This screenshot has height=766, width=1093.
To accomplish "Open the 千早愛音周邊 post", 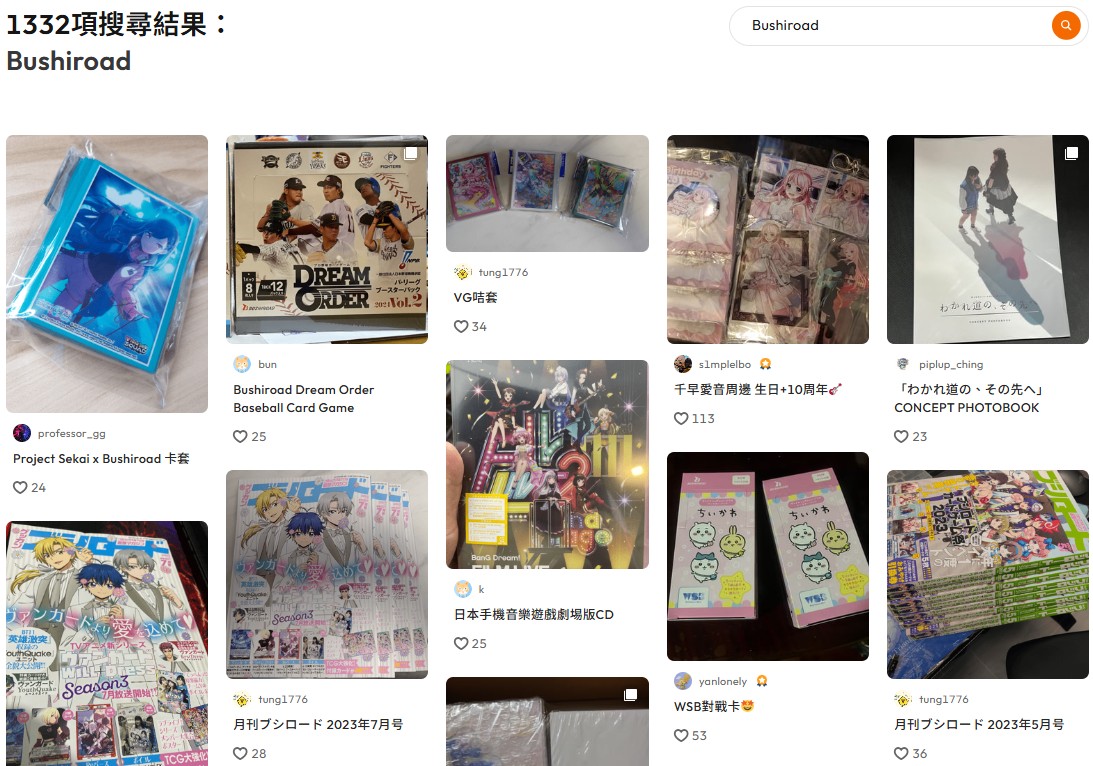I will click(x=767, y=239).
